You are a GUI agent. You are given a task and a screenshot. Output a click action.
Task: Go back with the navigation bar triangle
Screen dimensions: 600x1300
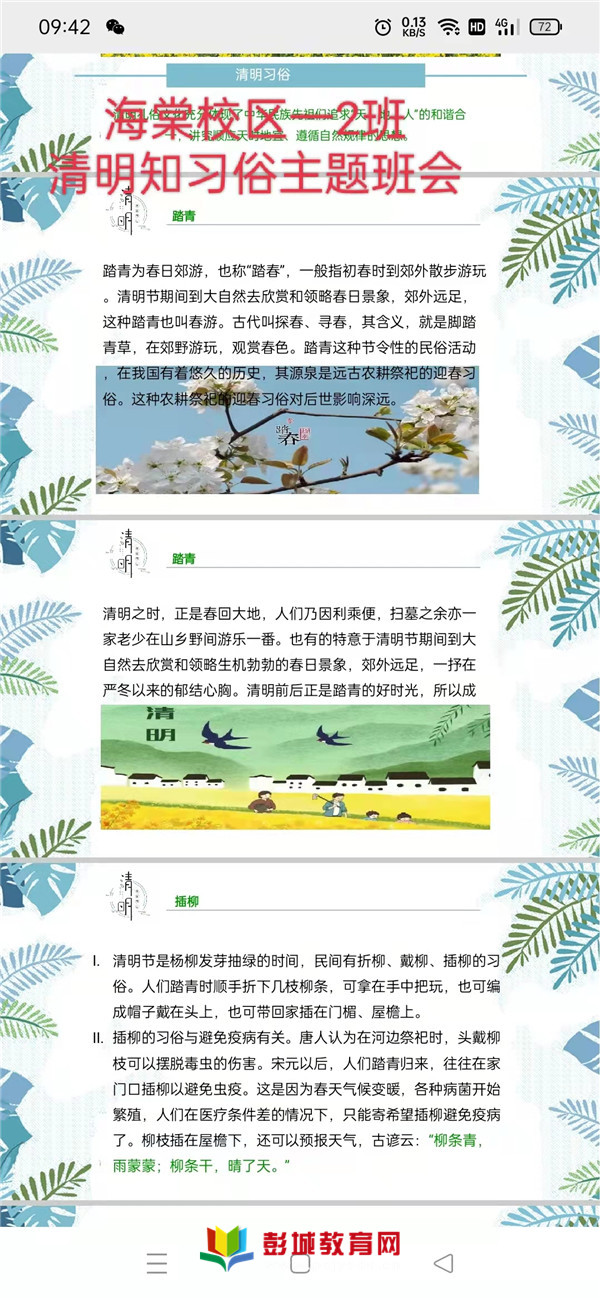pos(444,1263)
